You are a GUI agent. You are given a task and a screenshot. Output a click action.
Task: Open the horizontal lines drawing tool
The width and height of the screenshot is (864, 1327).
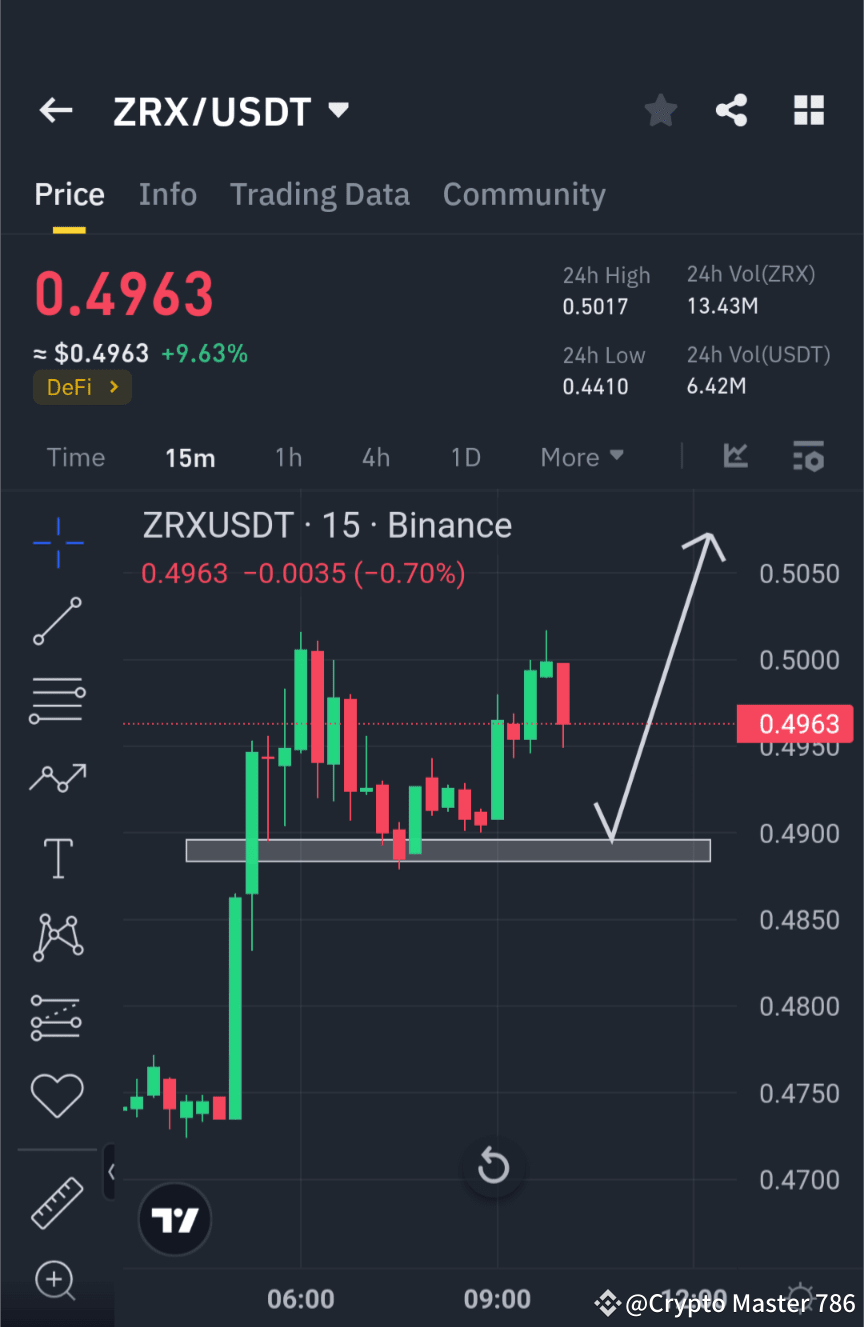[x=57, y=699]
